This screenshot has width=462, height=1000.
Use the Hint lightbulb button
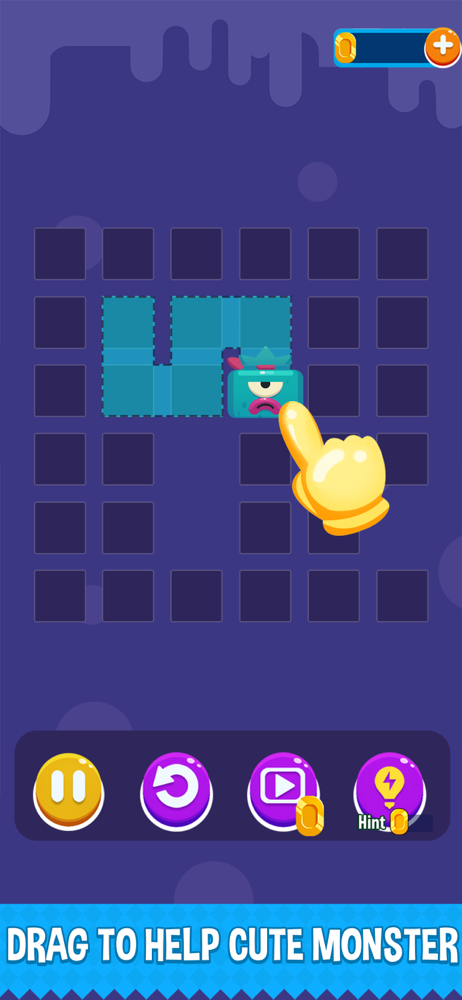tap(389, 790)
